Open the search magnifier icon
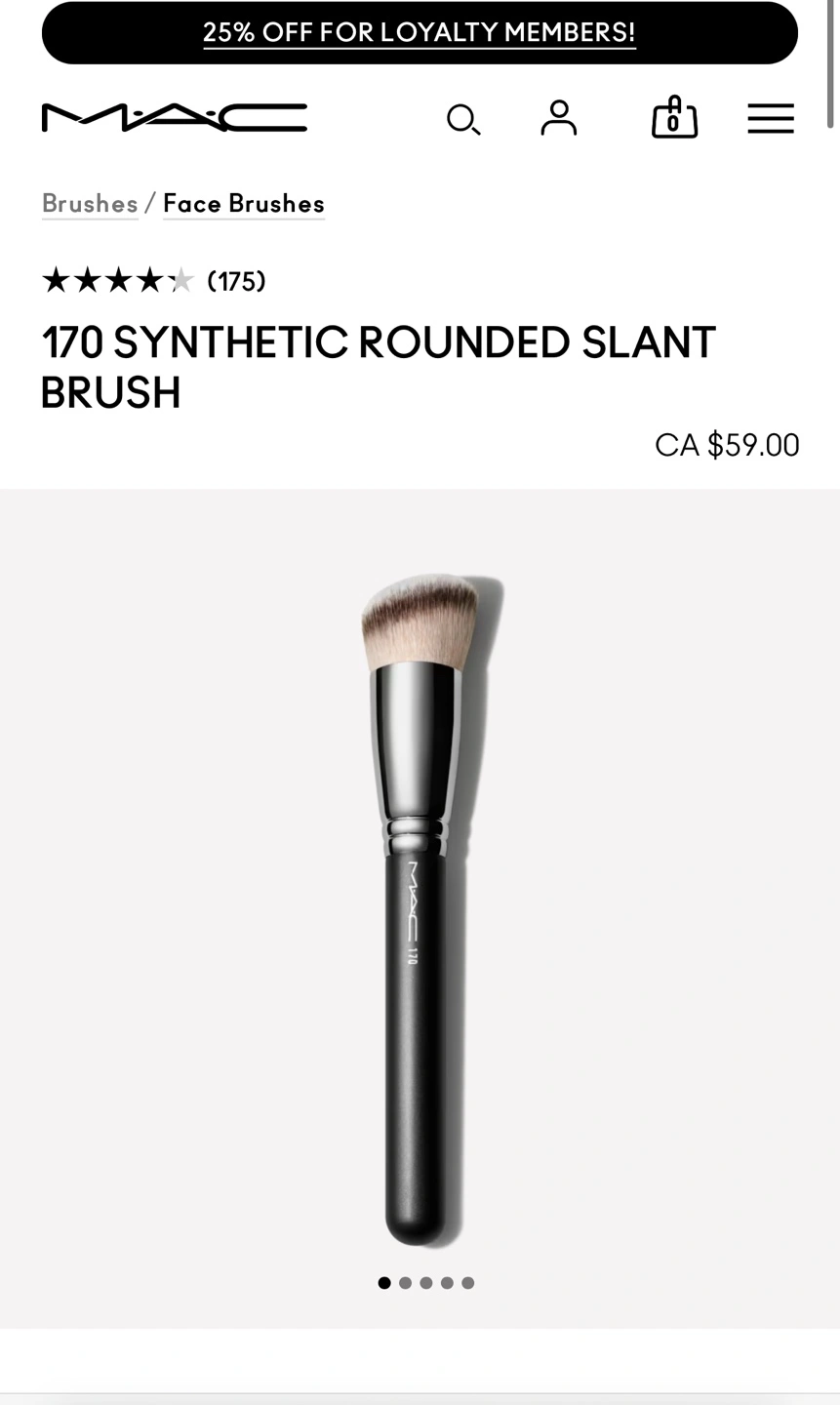The image size is (840, 1405). (463, 119)
